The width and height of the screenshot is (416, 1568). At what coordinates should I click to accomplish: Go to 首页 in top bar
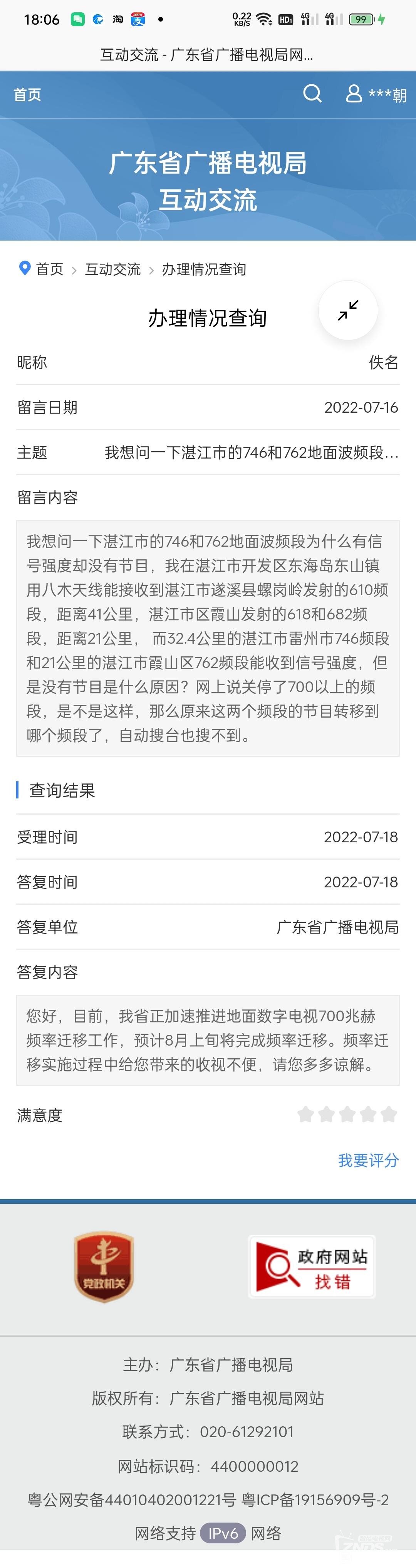click(x=27, y=94)
